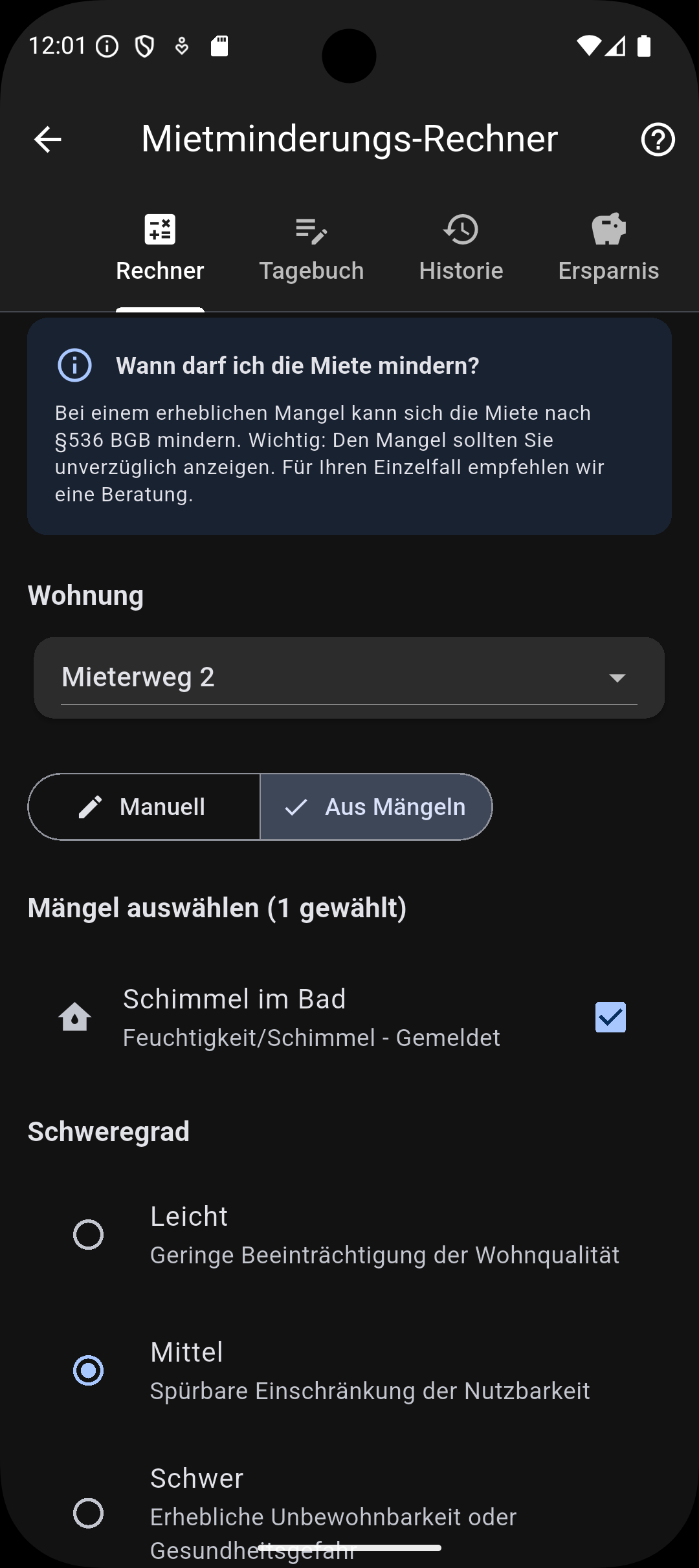Uncheck the Schimmel im Bad defect
Image resolution: width=699 pixels, height=1568 pixels.
coord(609,1017)
